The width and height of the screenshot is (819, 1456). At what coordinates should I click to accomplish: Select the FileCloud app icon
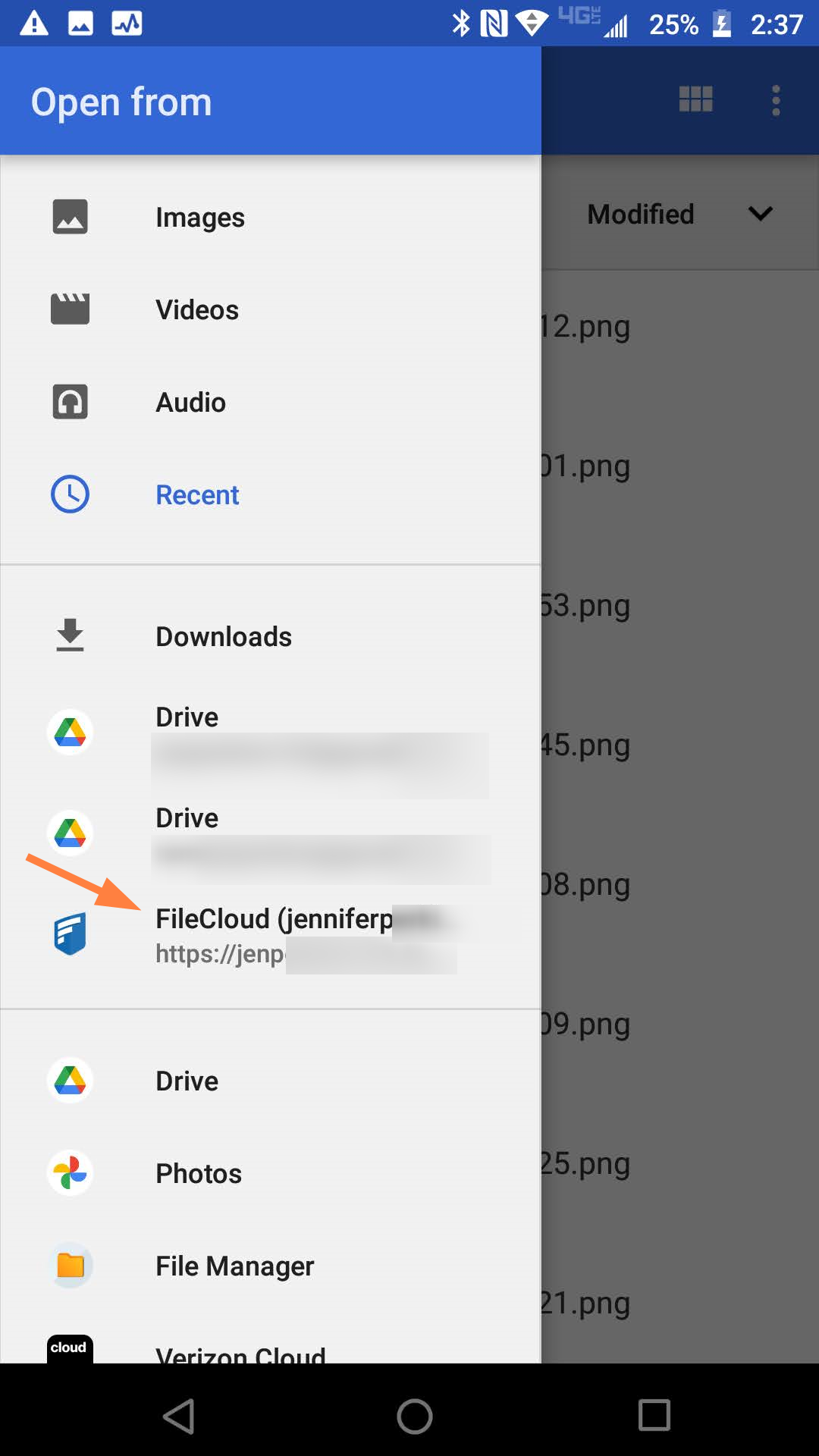pos(69,934)
